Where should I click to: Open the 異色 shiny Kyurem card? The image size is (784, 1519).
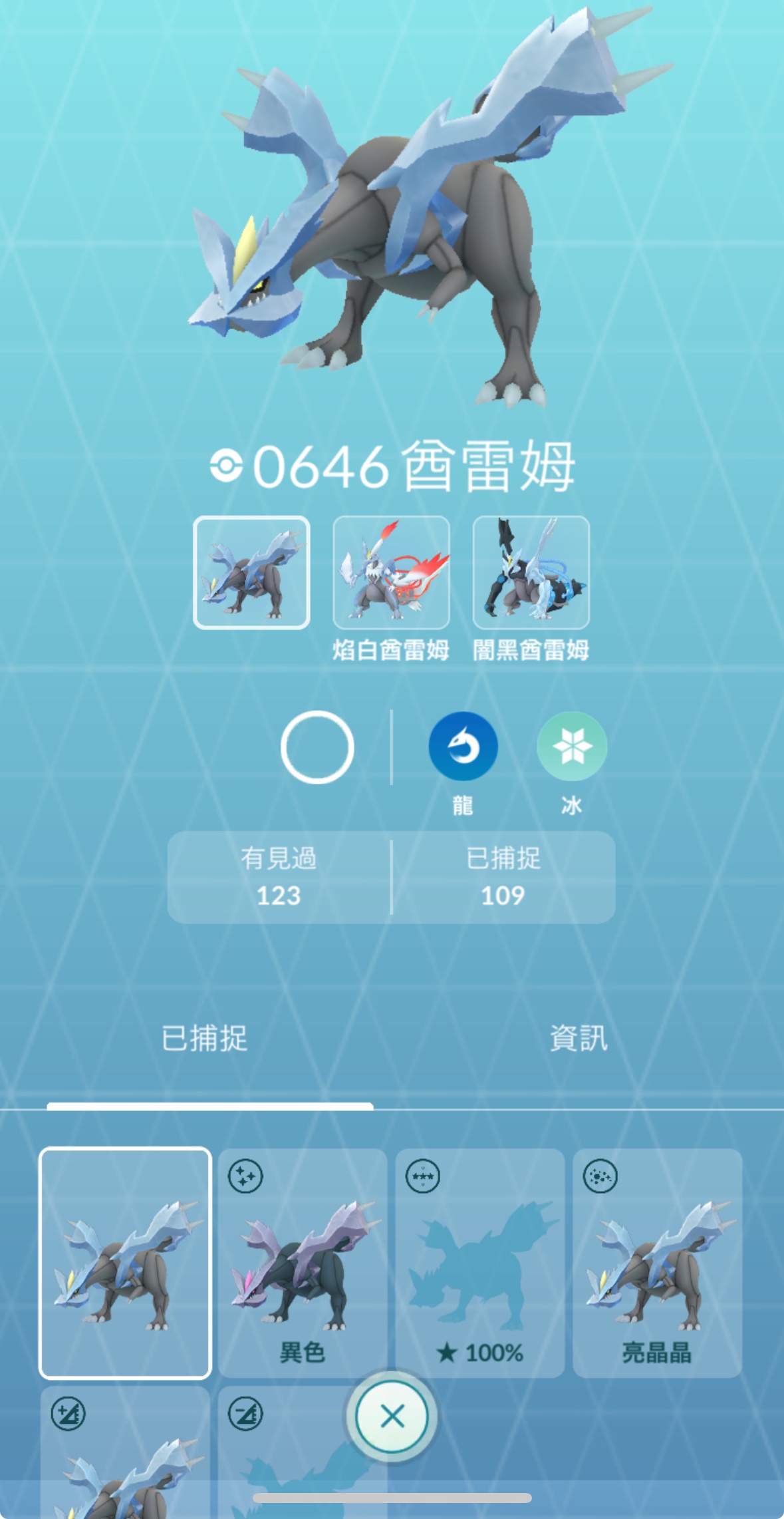point(303,1262)
